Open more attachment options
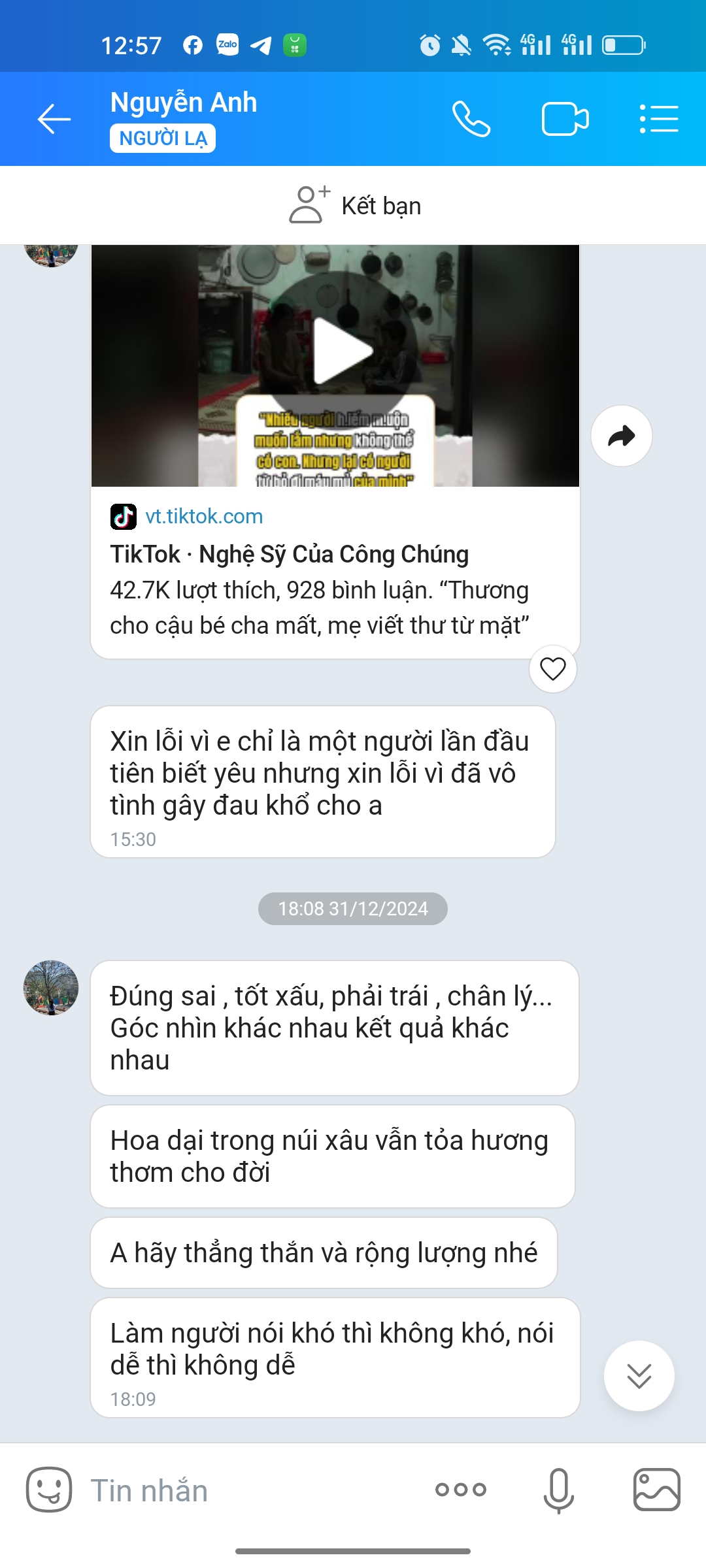Image resolution: width=706 pixels, height=1568 pixels. coord(461,1490)
